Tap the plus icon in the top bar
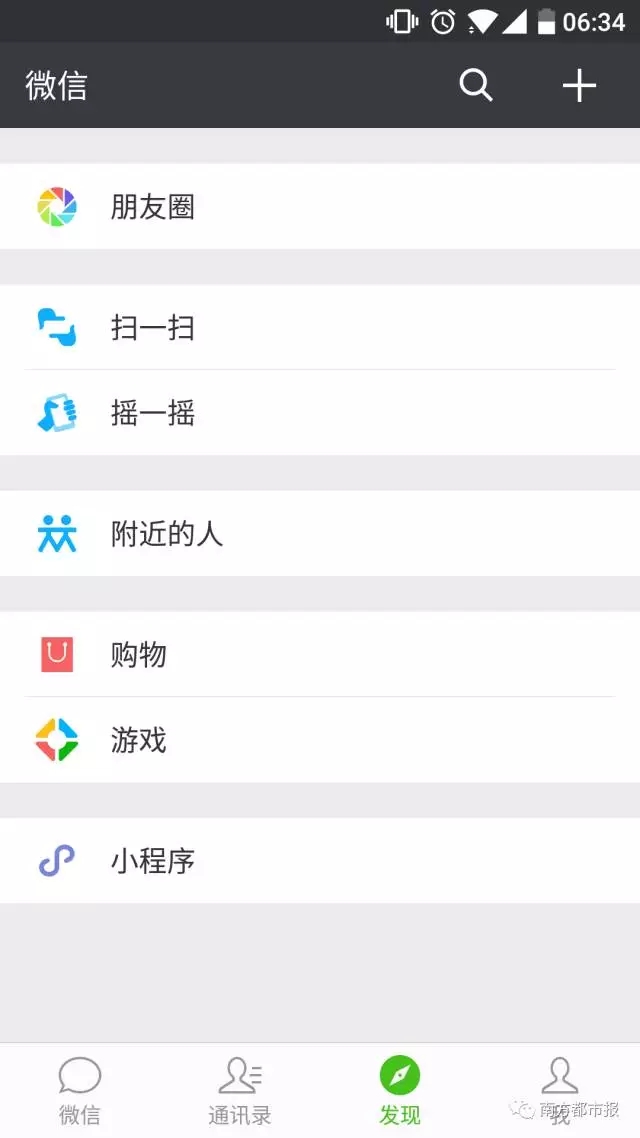Image resolution: width=640 pixels, height=1138 pixels. coord(579,86)
